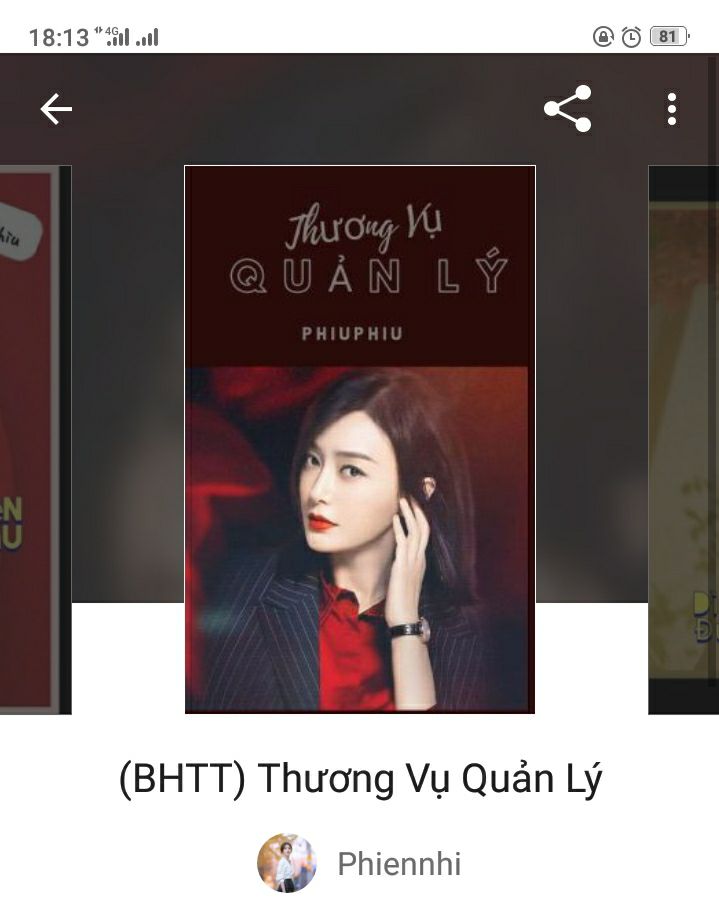Go back using the arrow icon
Screen dimensions: 719x918
(x=56, y=109)
